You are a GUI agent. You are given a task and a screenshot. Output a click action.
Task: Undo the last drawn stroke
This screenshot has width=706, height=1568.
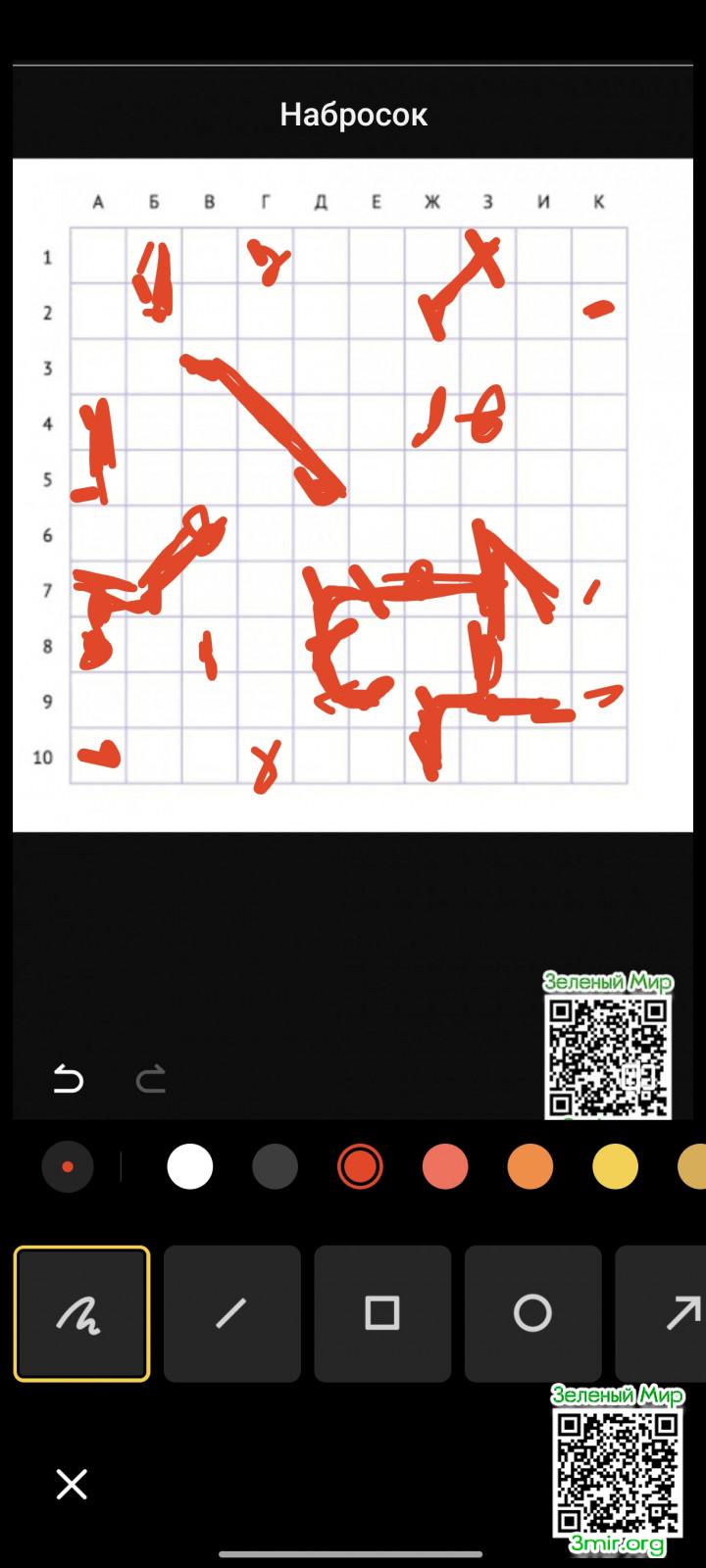coord(68,1079)
